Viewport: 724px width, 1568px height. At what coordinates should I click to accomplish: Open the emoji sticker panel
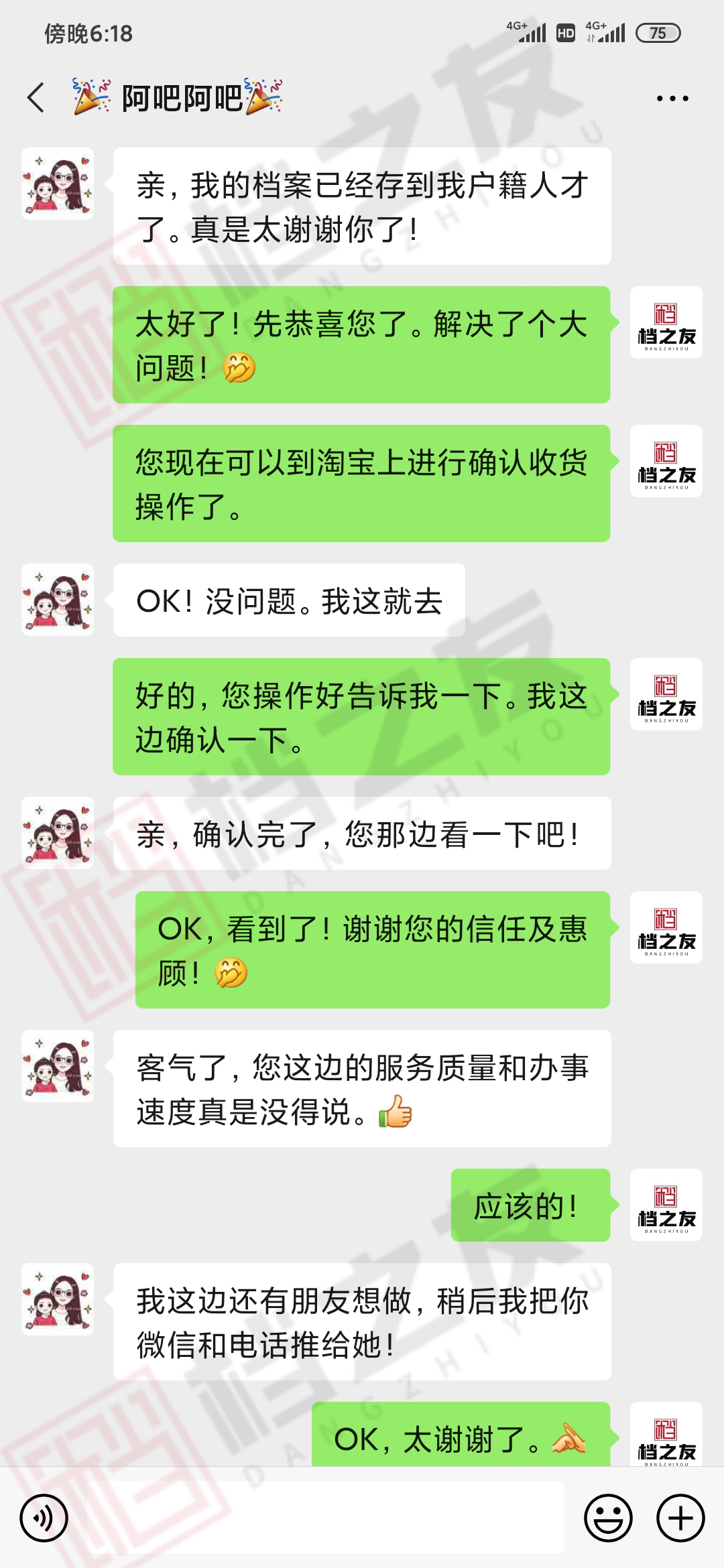[608, 1517]
